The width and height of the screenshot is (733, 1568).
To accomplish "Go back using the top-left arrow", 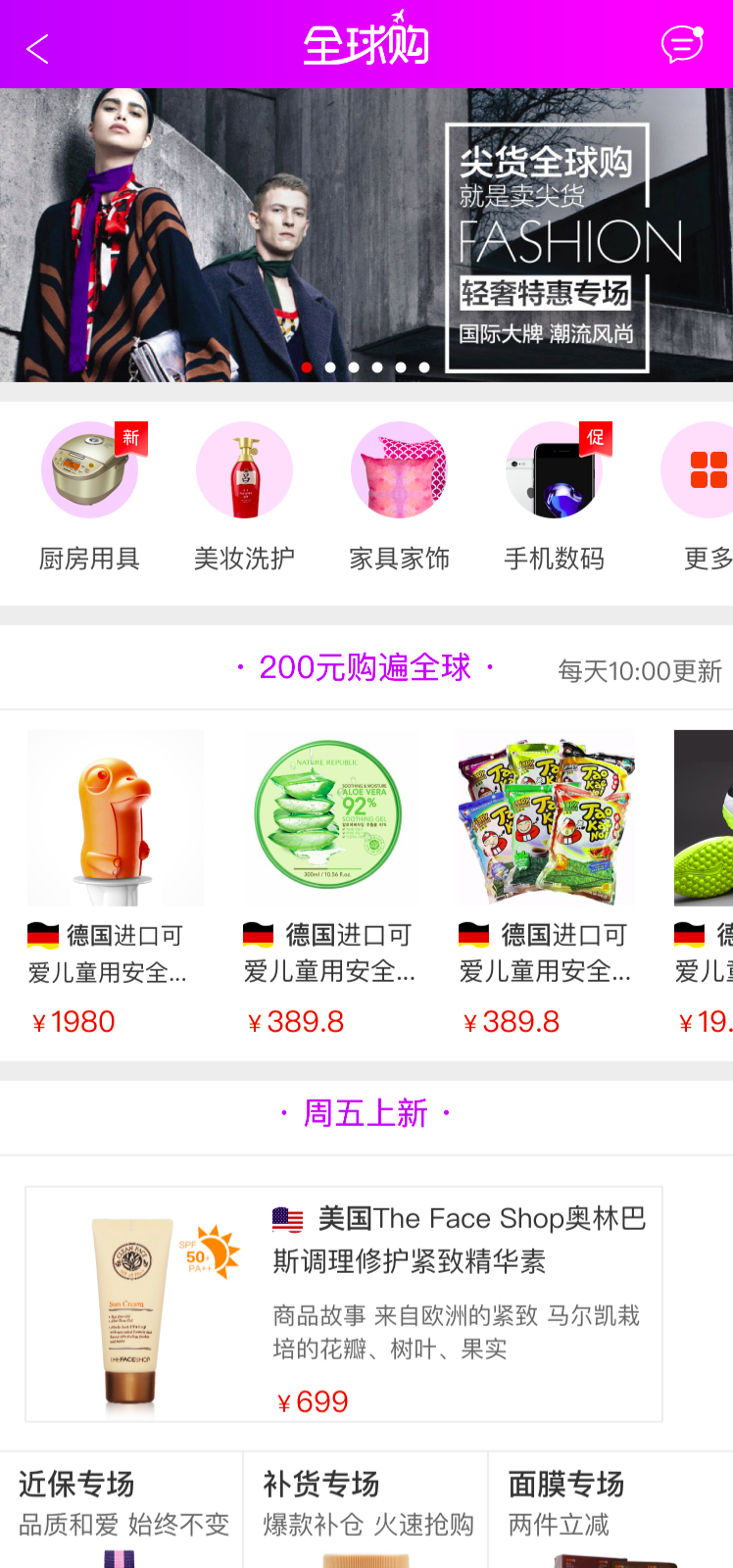I will pos(38,48).
